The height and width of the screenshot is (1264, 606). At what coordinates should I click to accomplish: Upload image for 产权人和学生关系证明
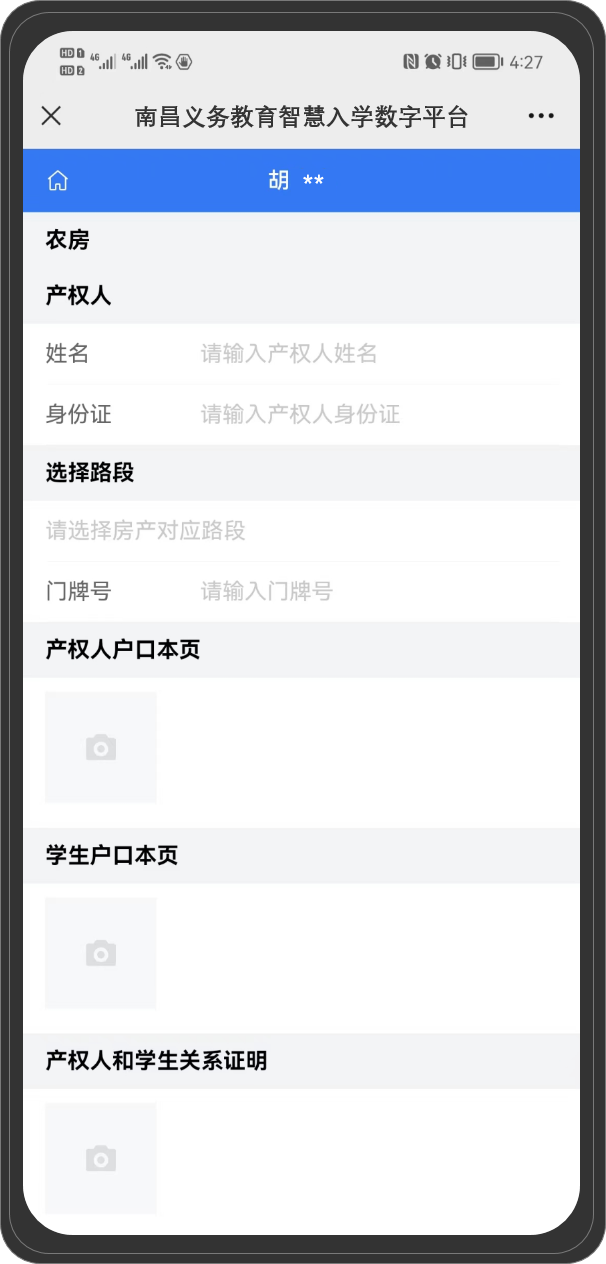(101, 1158)
